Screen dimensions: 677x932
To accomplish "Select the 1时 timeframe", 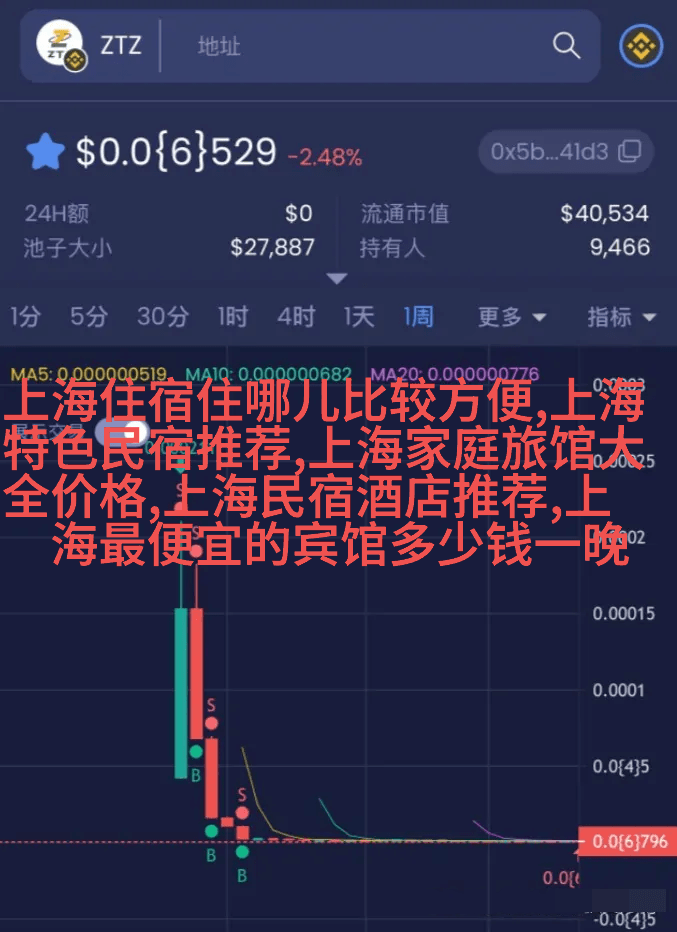I will pos(232,318).
